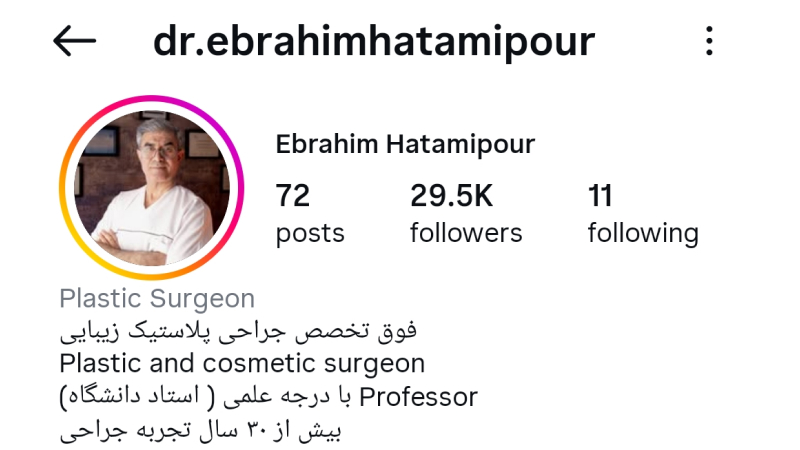View the profile picture story
The image size is (800, 450).
click(152, 187)
